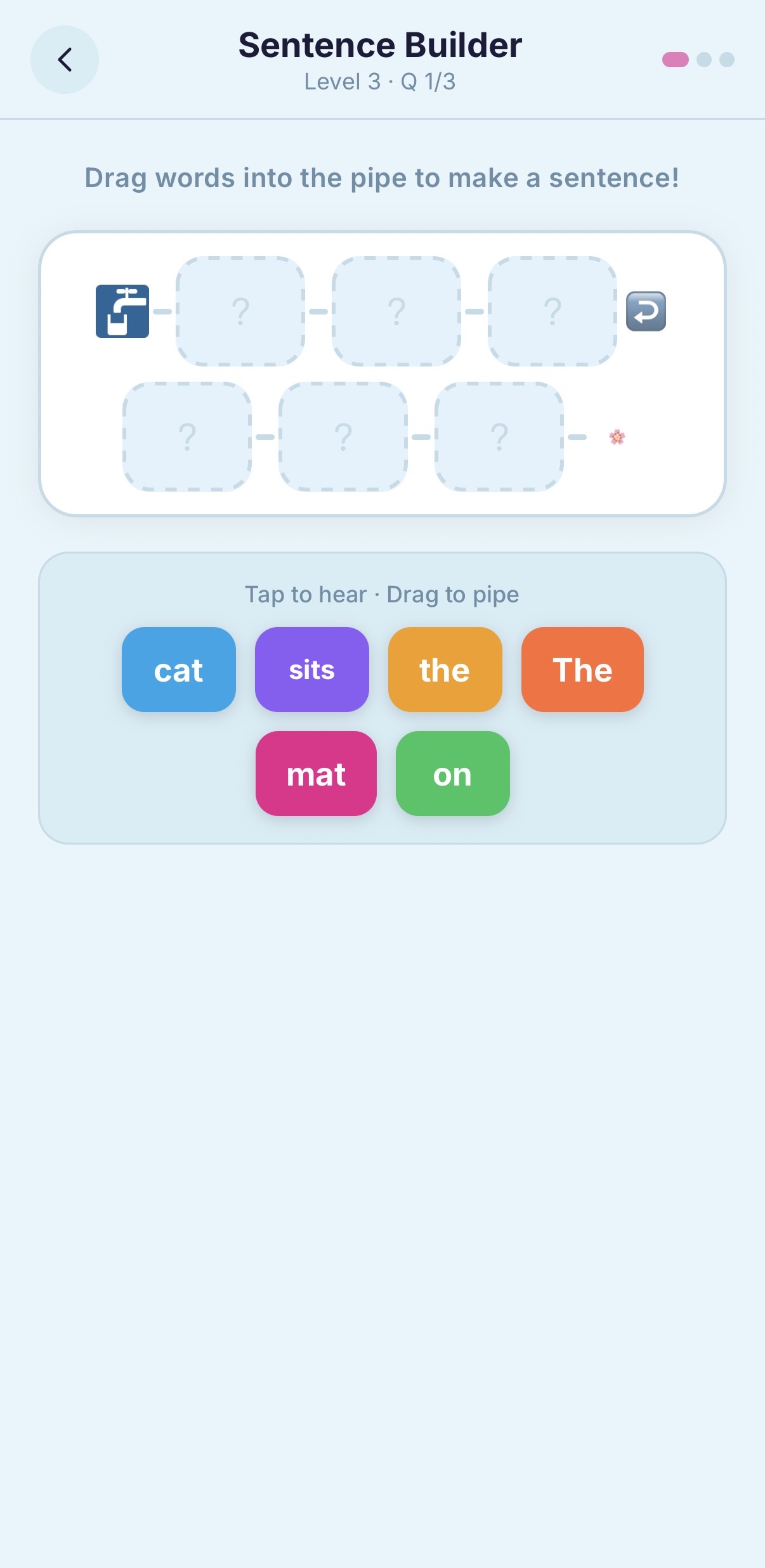Play the word 'mat'

(316, 774)
